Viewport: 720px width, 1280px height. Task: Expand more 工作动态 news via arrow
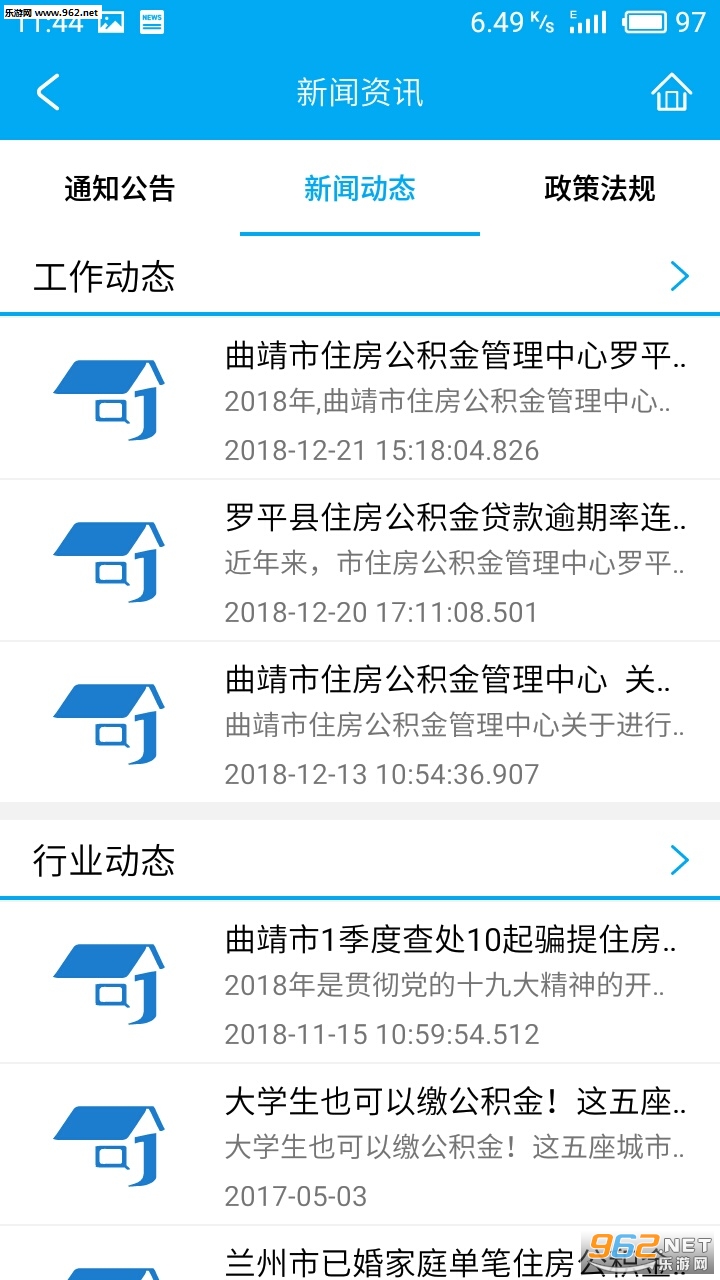click(679, 276)
